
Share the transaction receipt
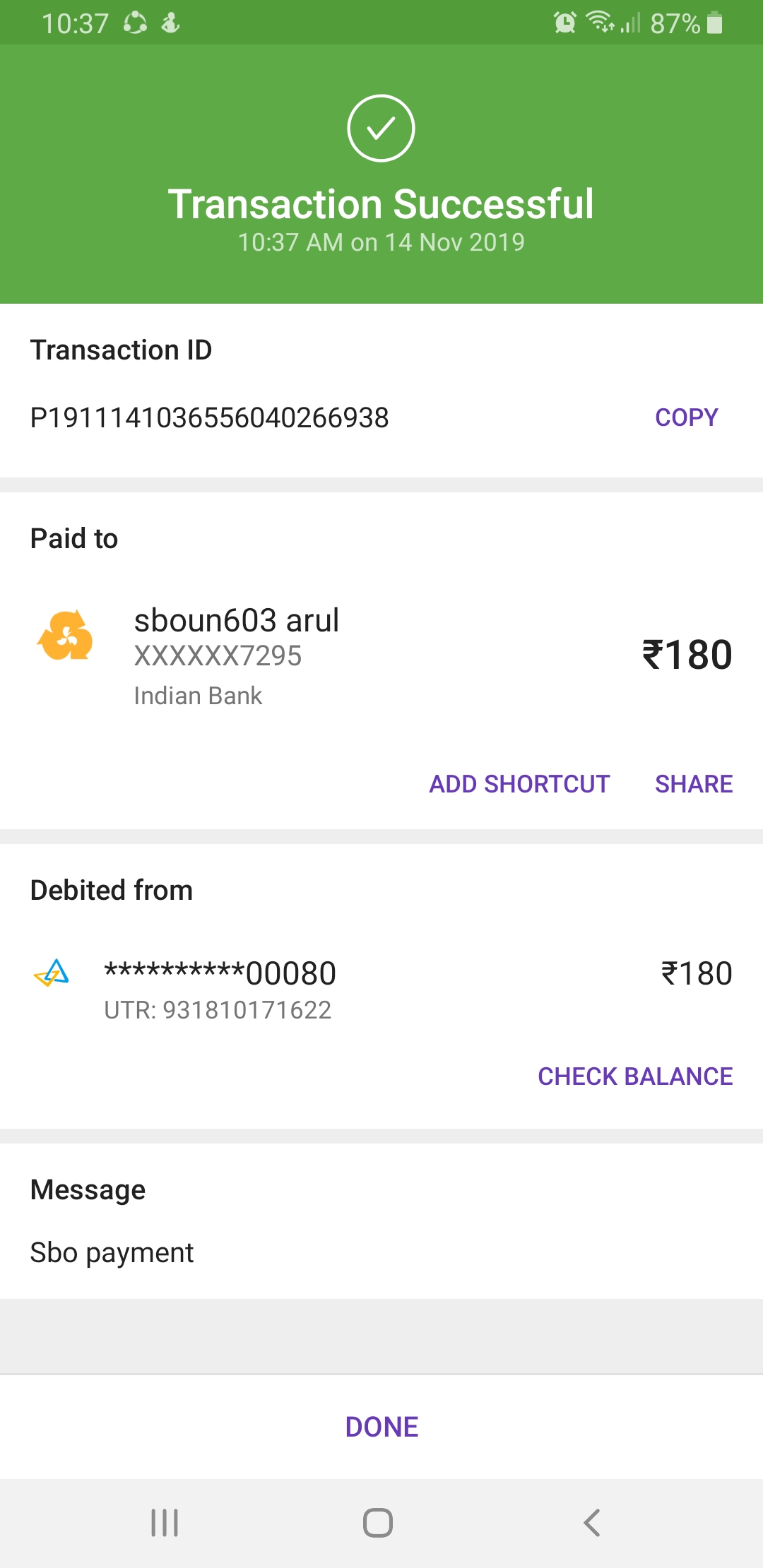694,784
